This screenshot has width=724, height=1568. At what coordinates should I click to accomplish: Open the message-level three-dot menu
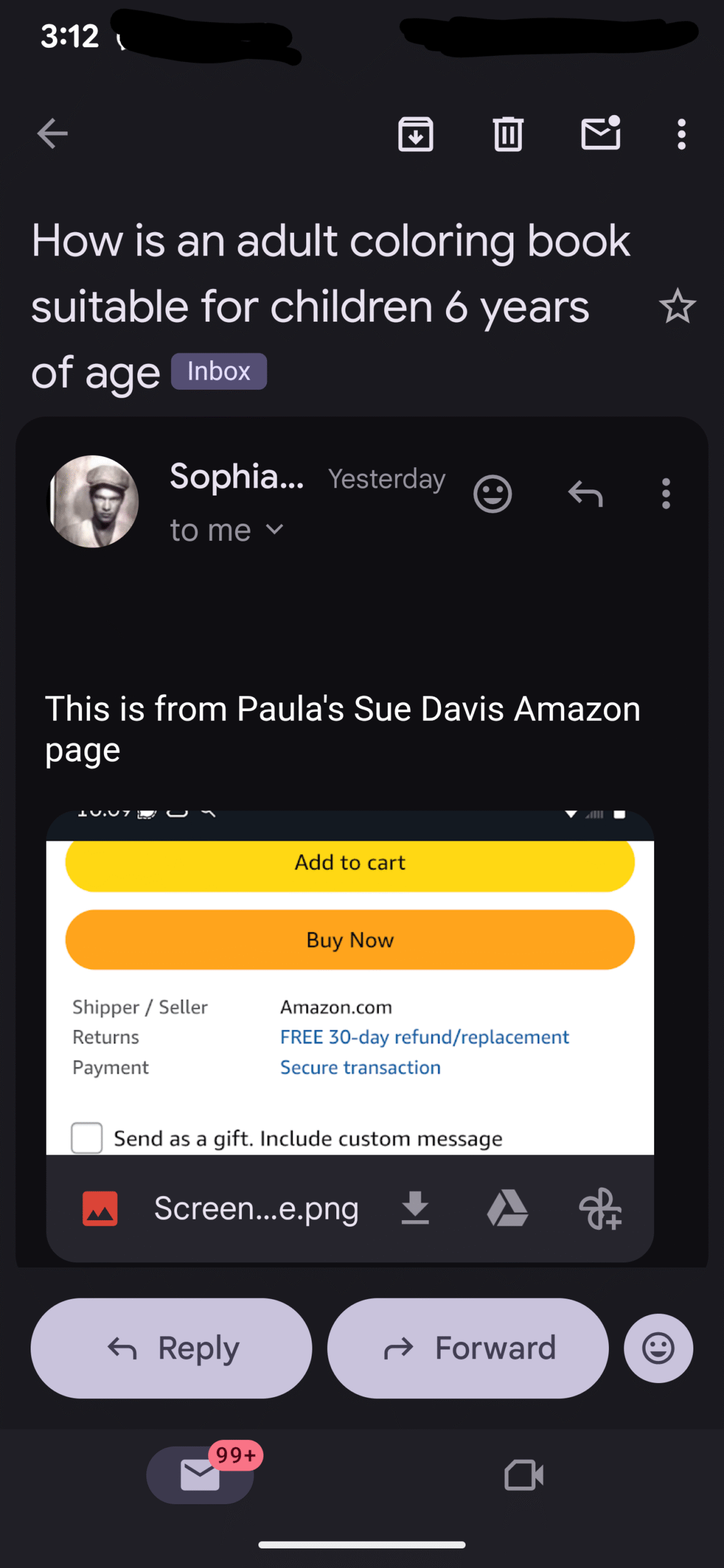click(x=666, y=494)
